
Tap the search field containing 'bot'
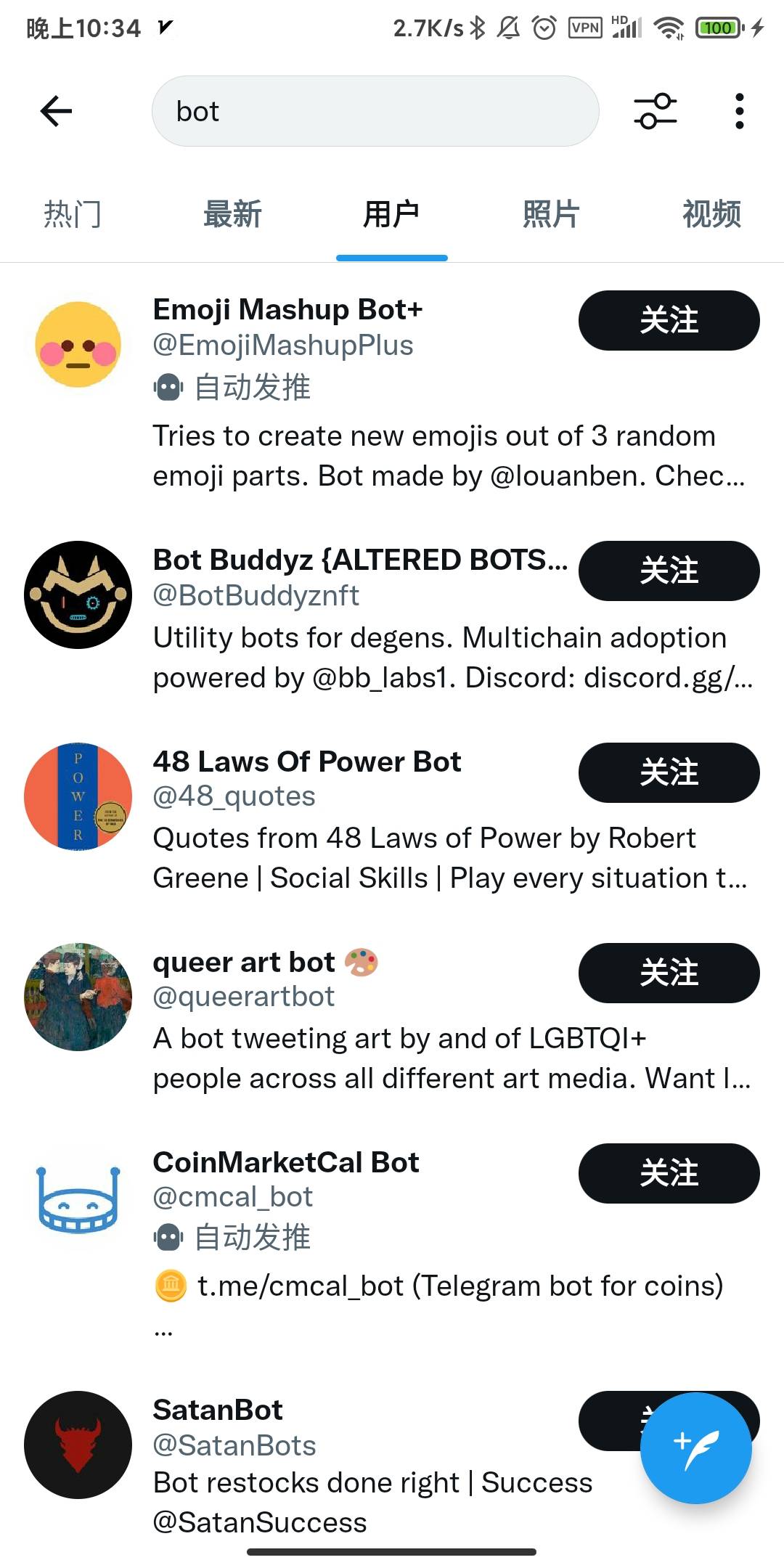[375, 111]
